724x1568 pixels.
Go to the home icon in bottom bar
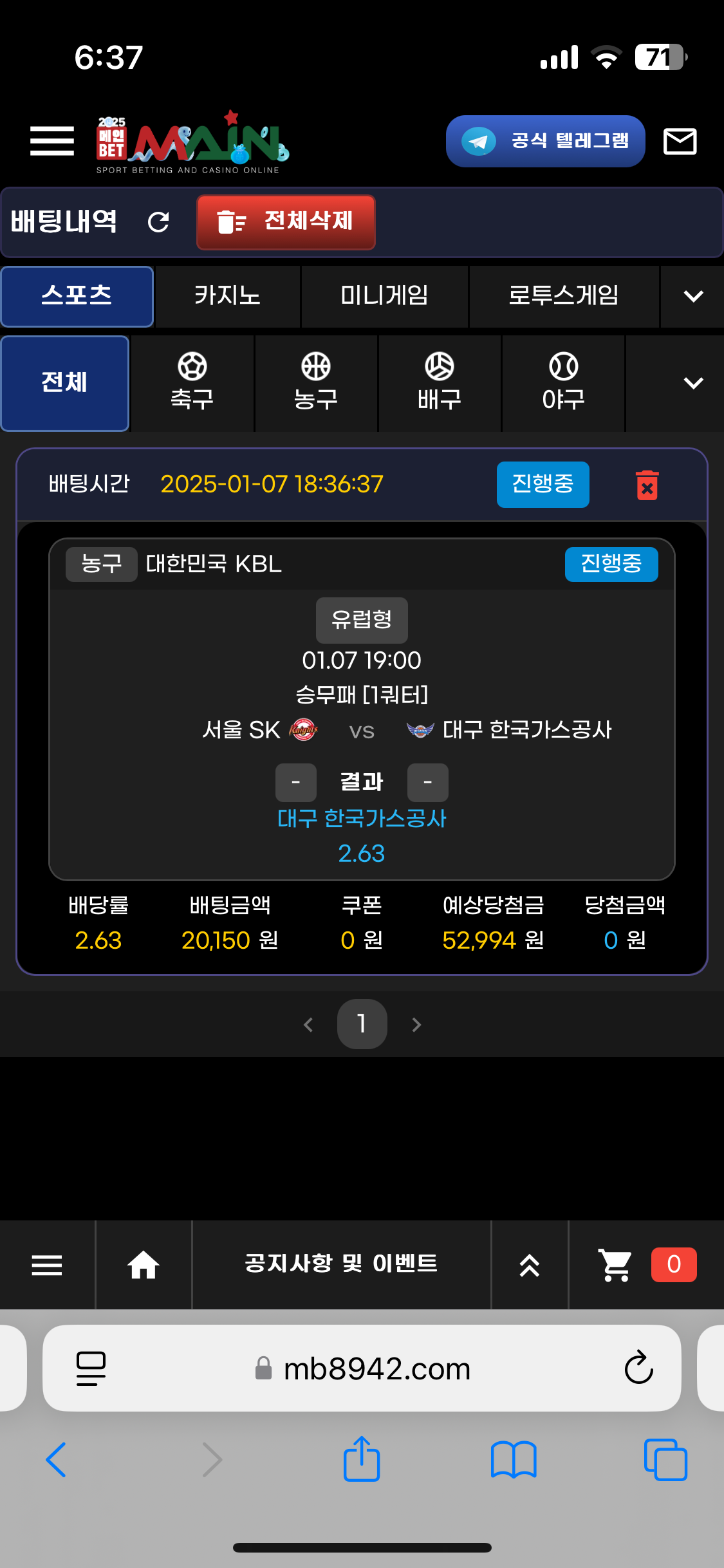point(143,1265)
